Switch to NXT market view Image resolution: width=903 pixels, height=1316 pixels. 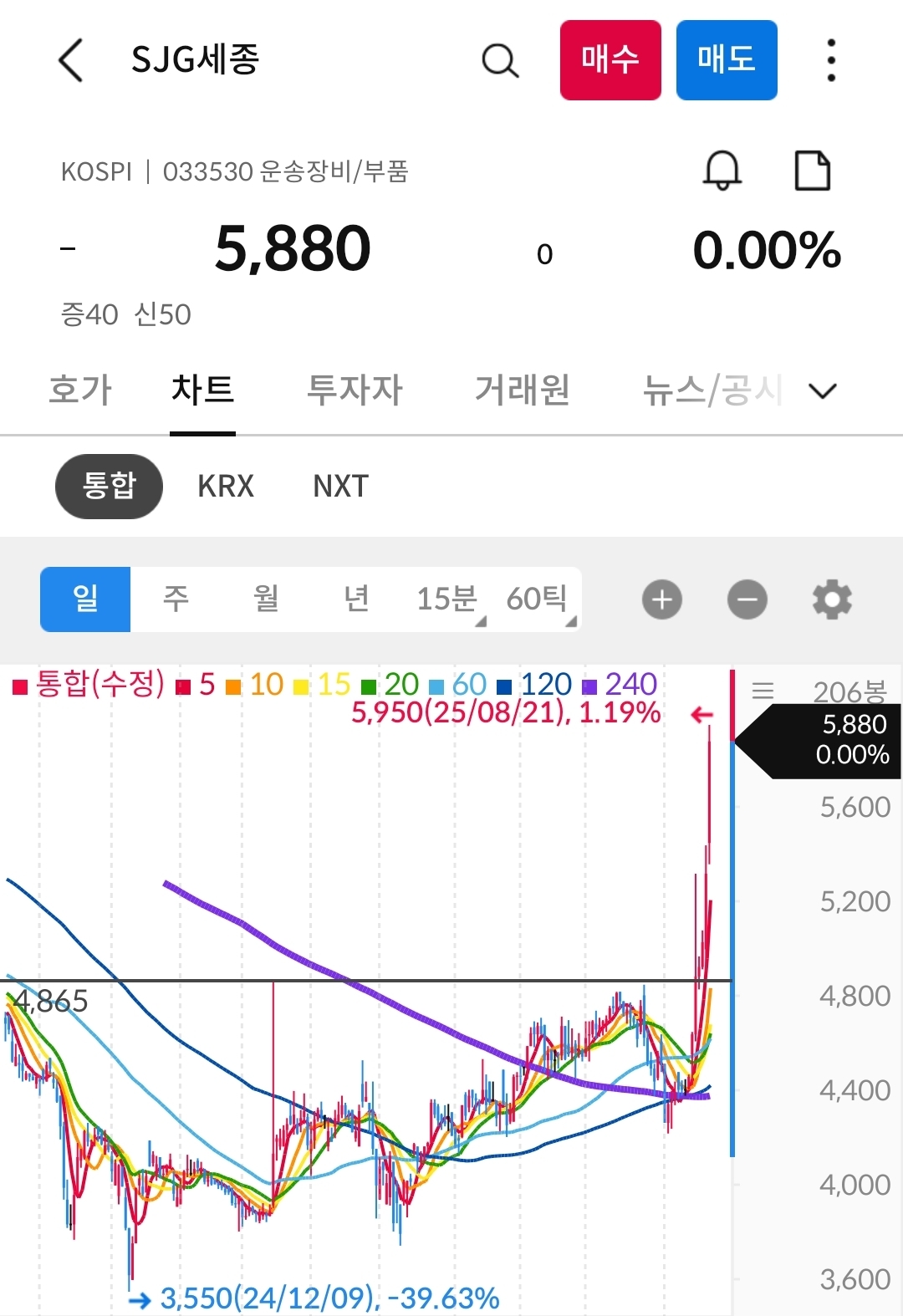click(338, 486)
